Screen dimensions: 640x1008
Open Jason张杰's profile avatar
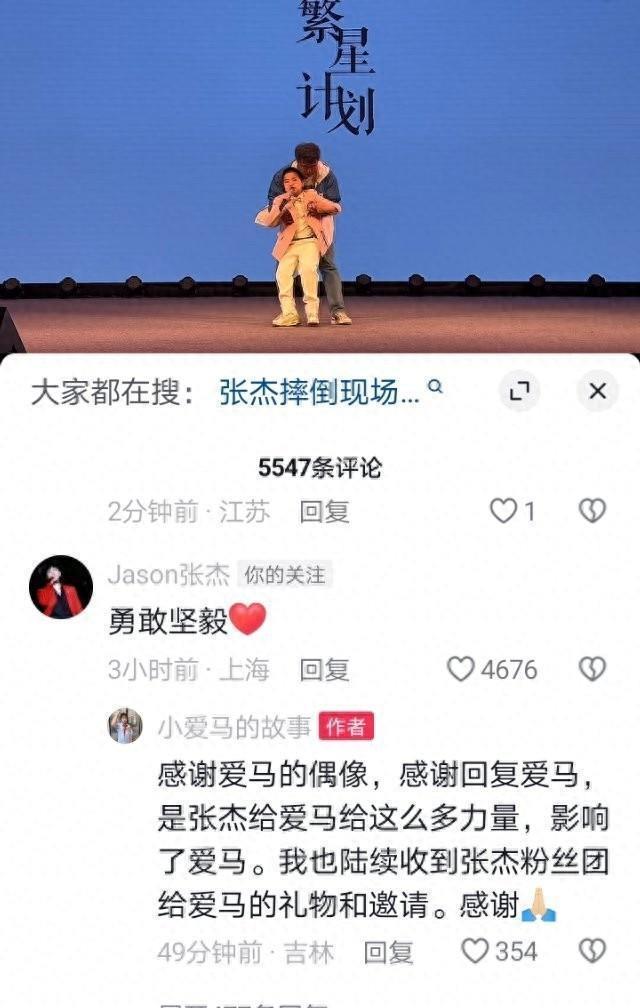(60, 587)
